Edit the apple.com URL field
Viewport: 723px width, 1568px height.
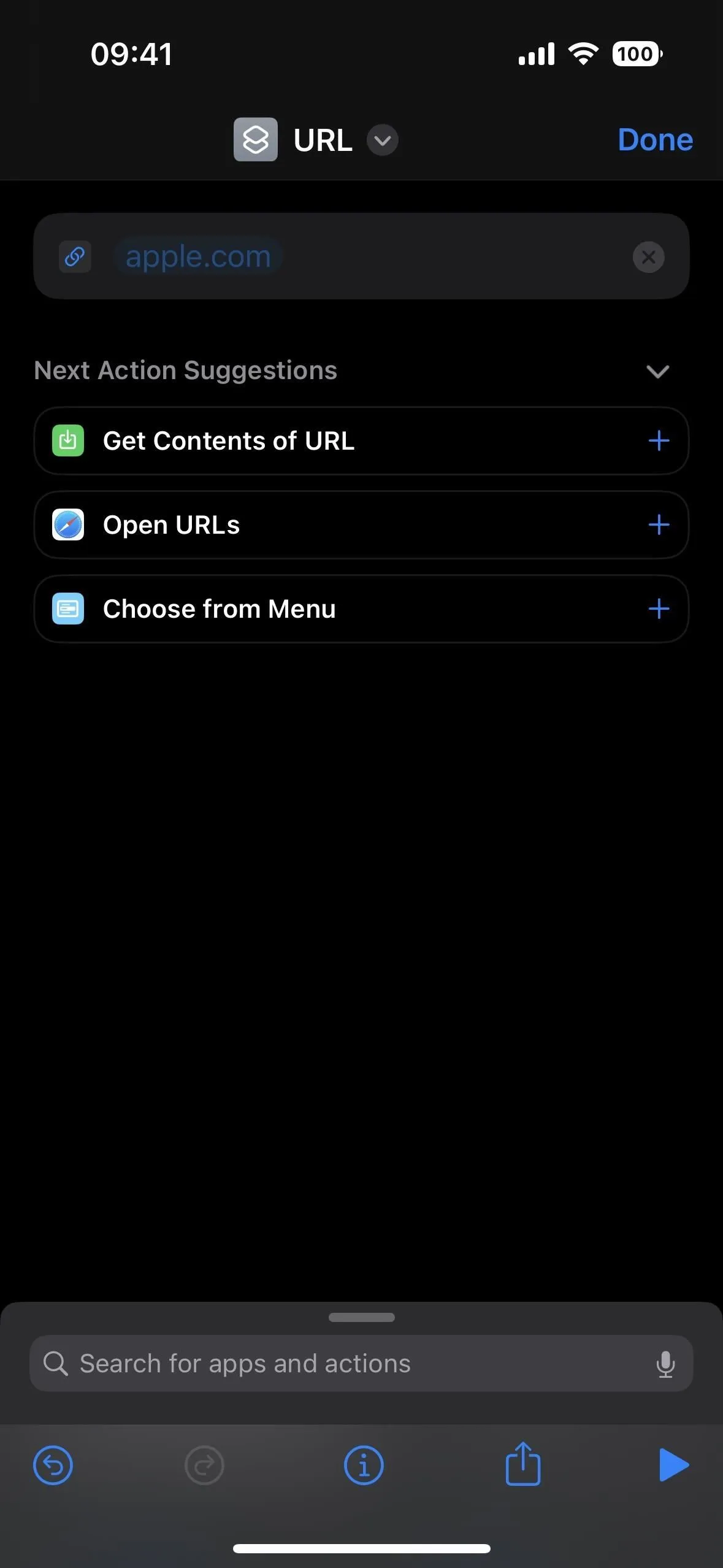198,256
